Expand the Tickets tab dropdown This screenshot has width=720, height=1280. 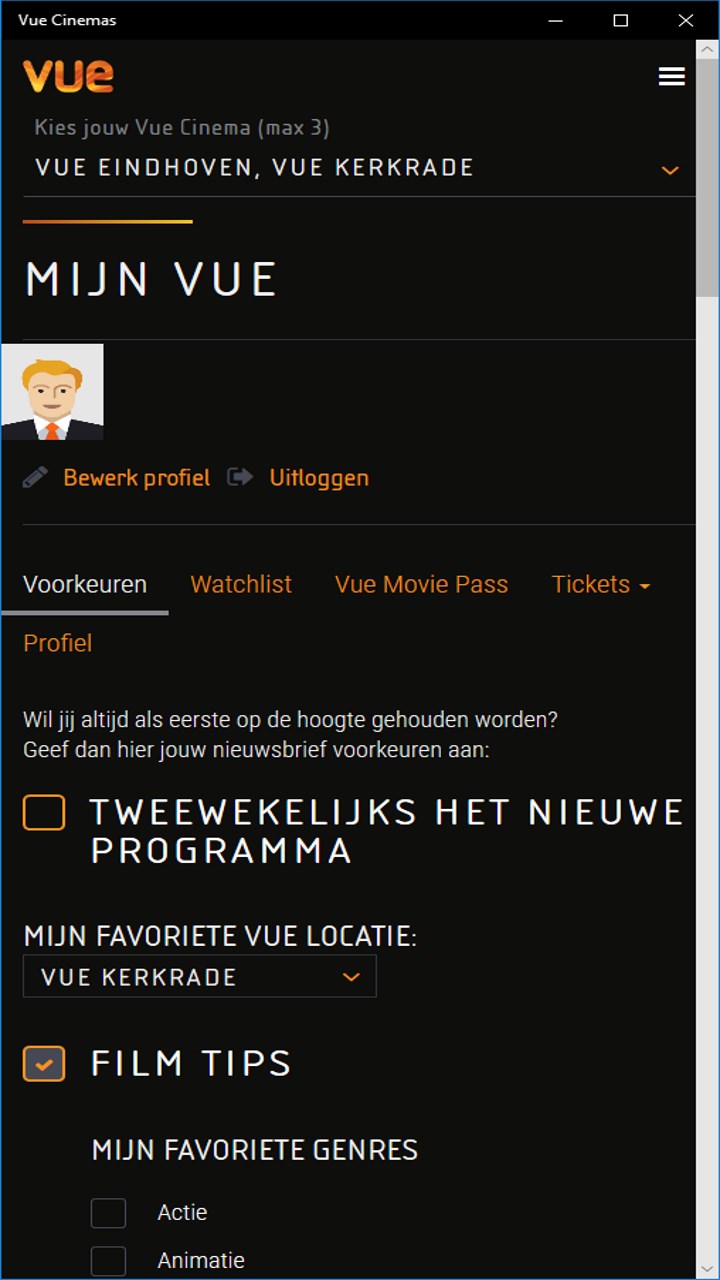coord(600,585)
